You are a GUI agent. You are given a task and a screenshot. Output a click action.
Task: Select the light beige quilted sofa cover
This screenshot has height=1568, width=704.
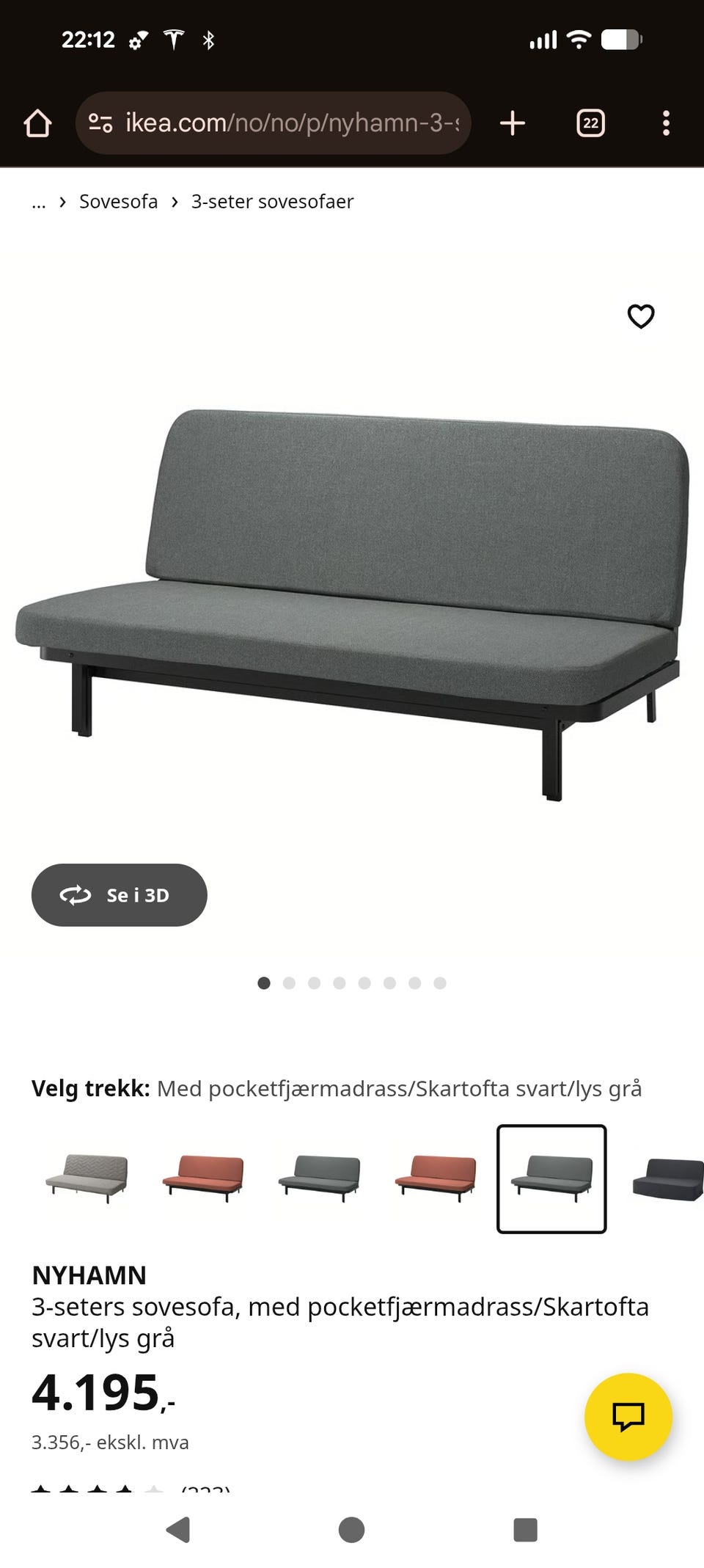click(x=87, y=1178)
